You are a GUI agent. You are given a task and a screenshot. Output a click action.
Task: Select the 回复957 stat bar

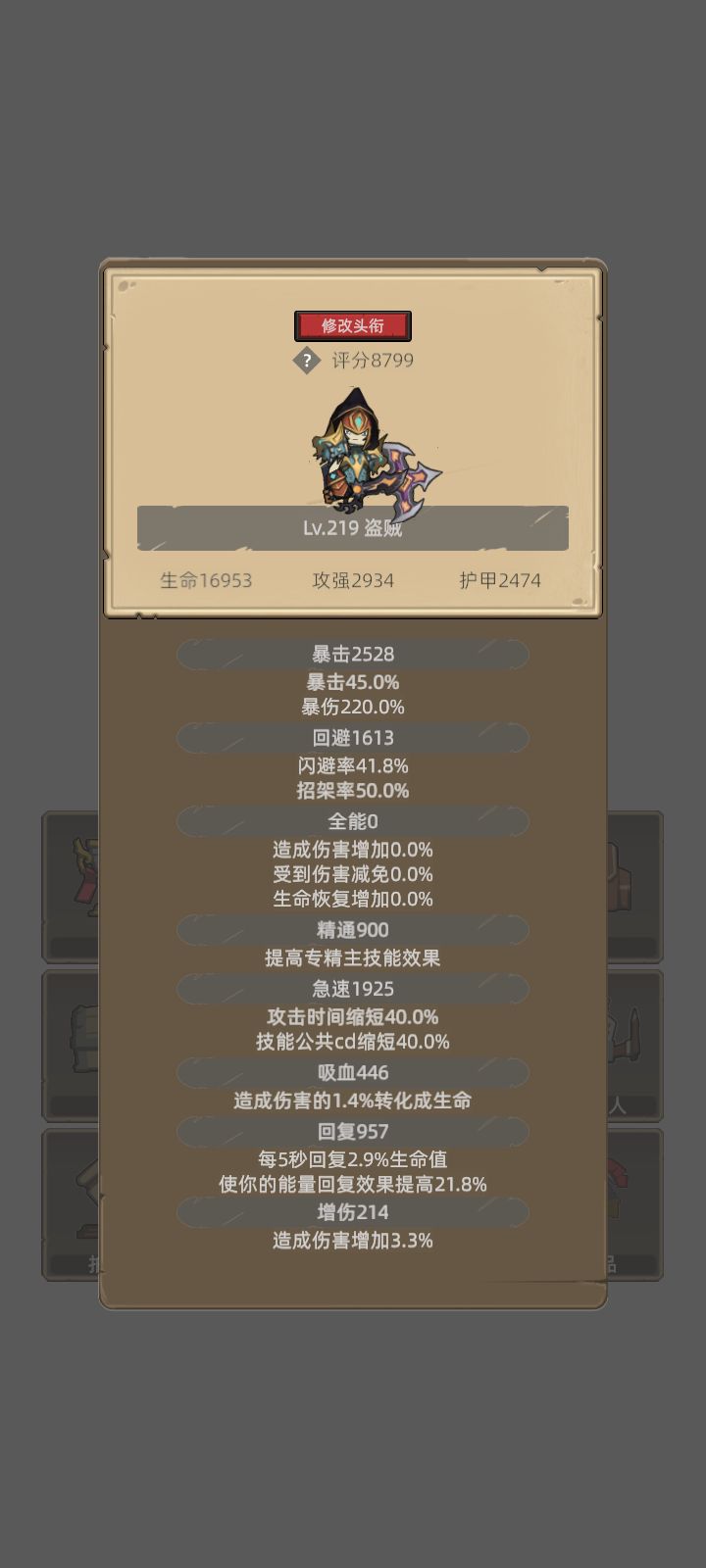[x=353, y=1132]
